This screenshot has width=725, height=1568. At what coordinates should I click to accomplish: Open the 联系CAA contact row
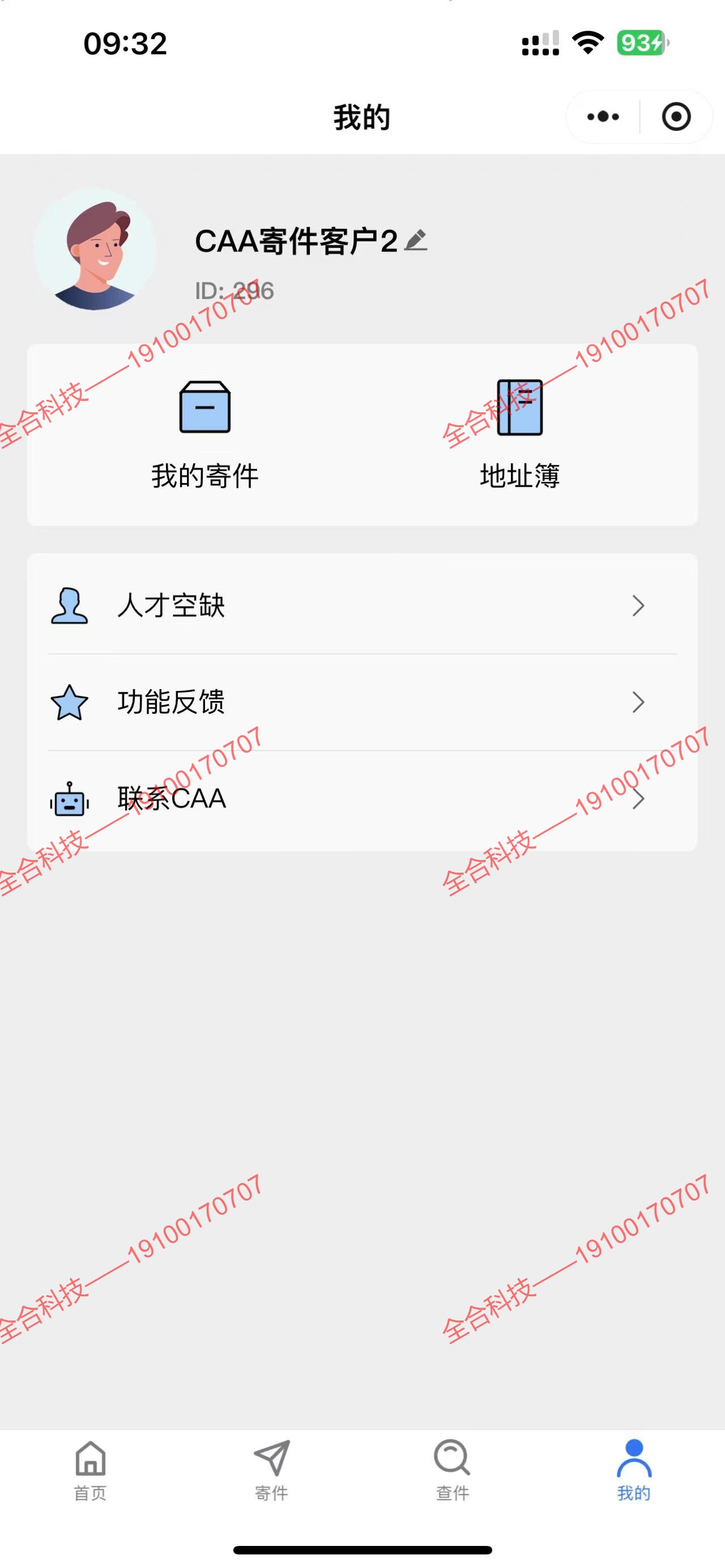click(361, 798)
